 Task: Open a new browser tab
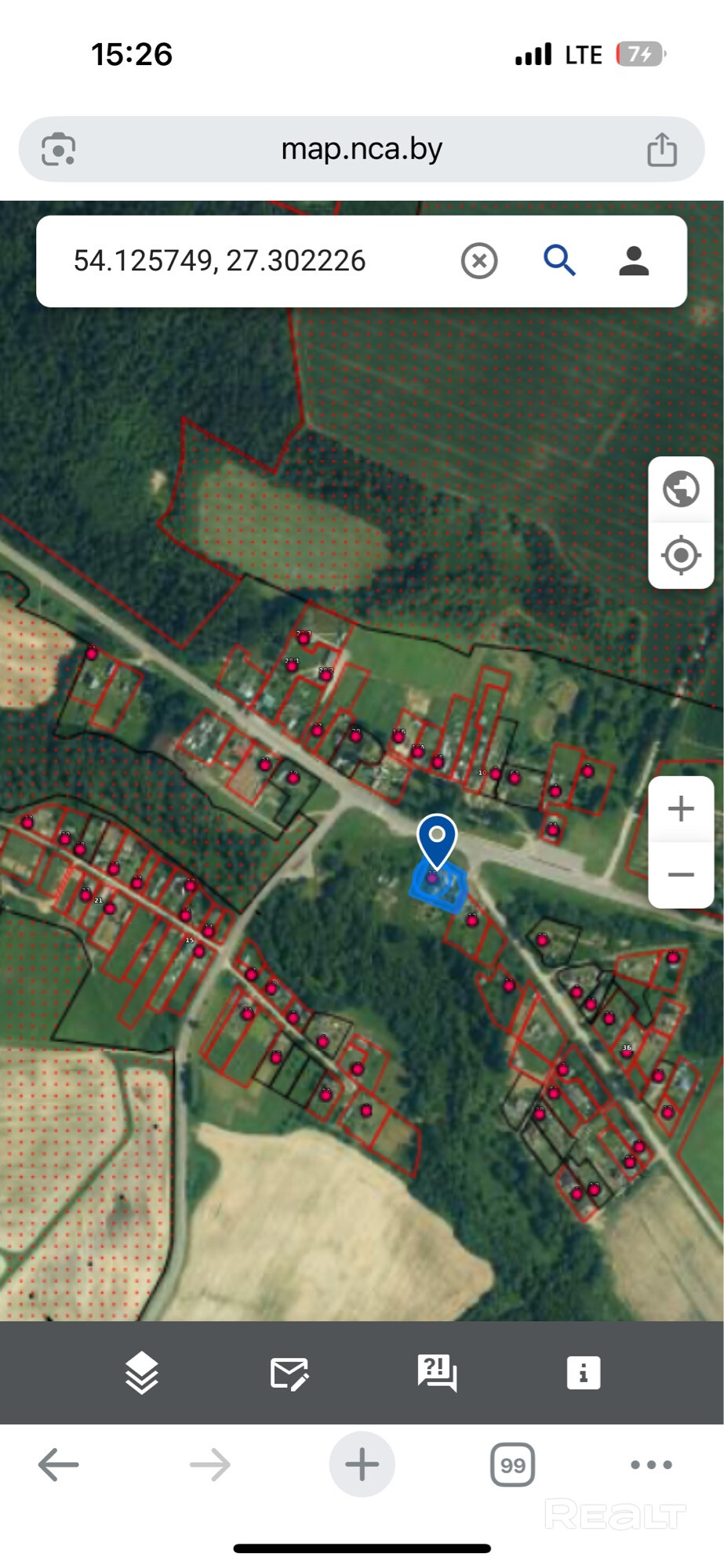362,1465
